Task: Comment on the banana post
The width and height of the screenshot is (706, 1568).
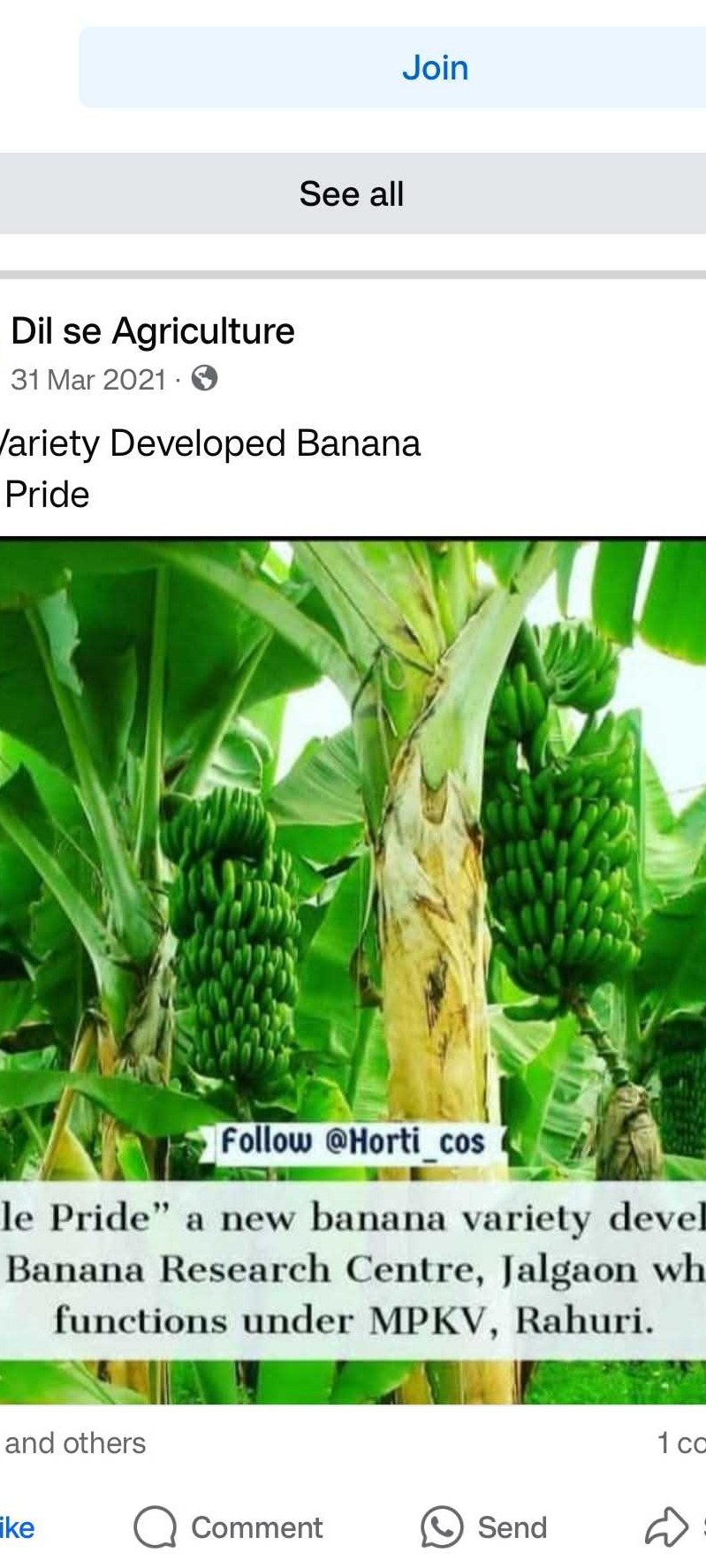Action: point(229,1527)
